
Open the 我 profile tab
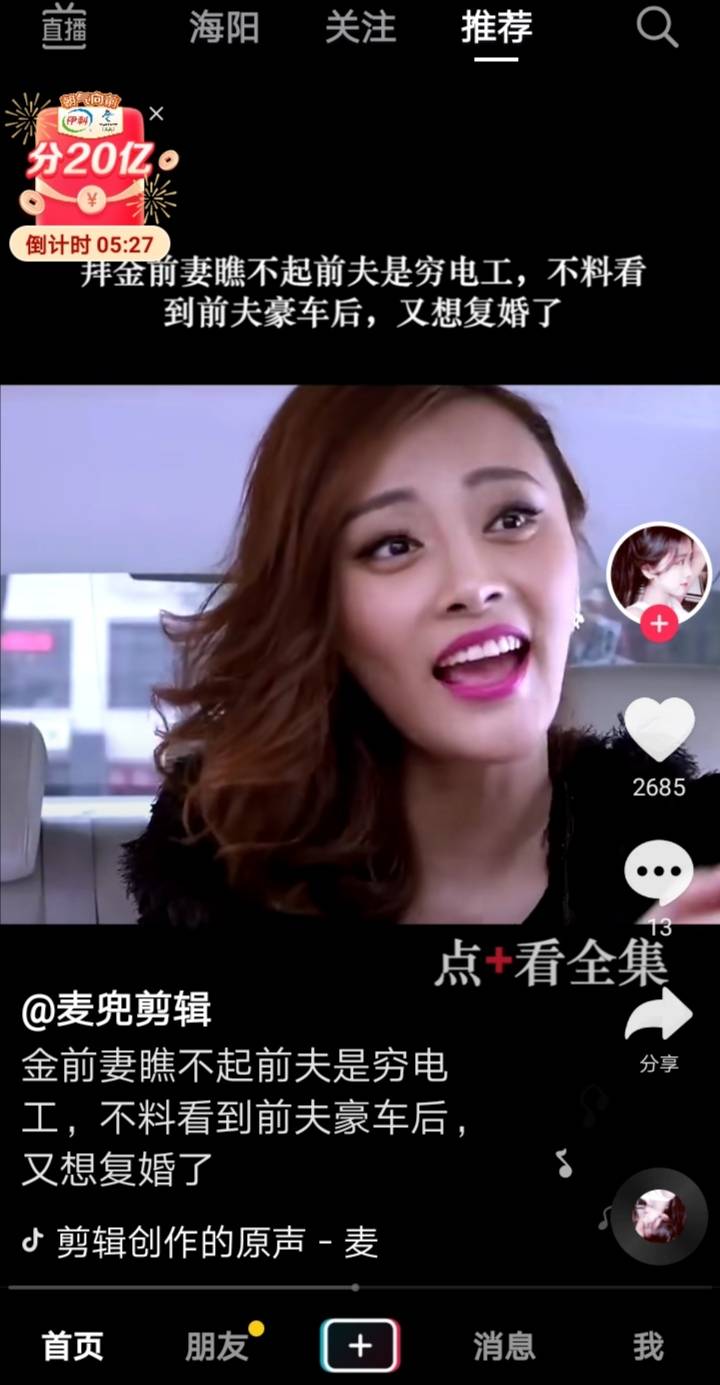pos(648,1346)
